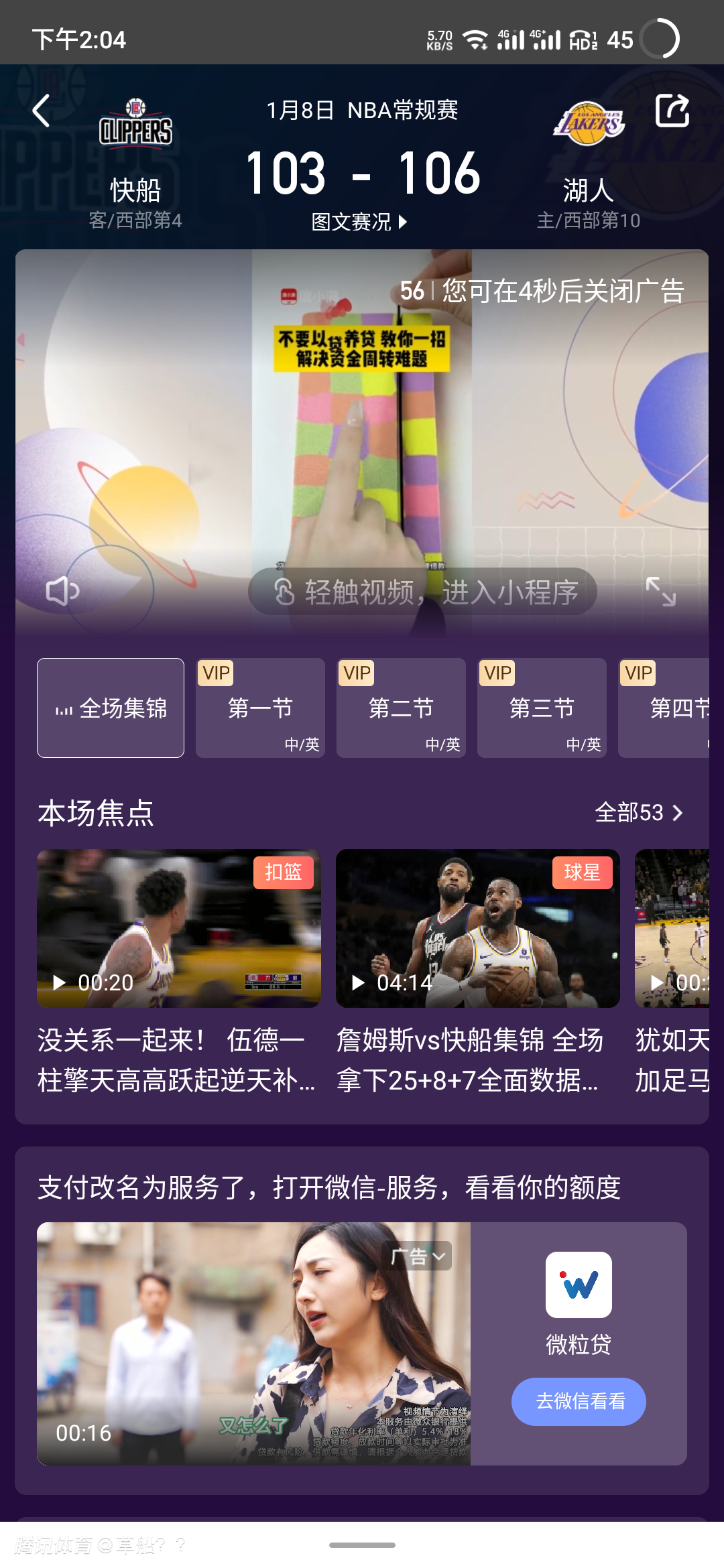Screen dimensions: 724x1568
Task: Play the 伍德 dunk clip
Action: coord(179,928)
